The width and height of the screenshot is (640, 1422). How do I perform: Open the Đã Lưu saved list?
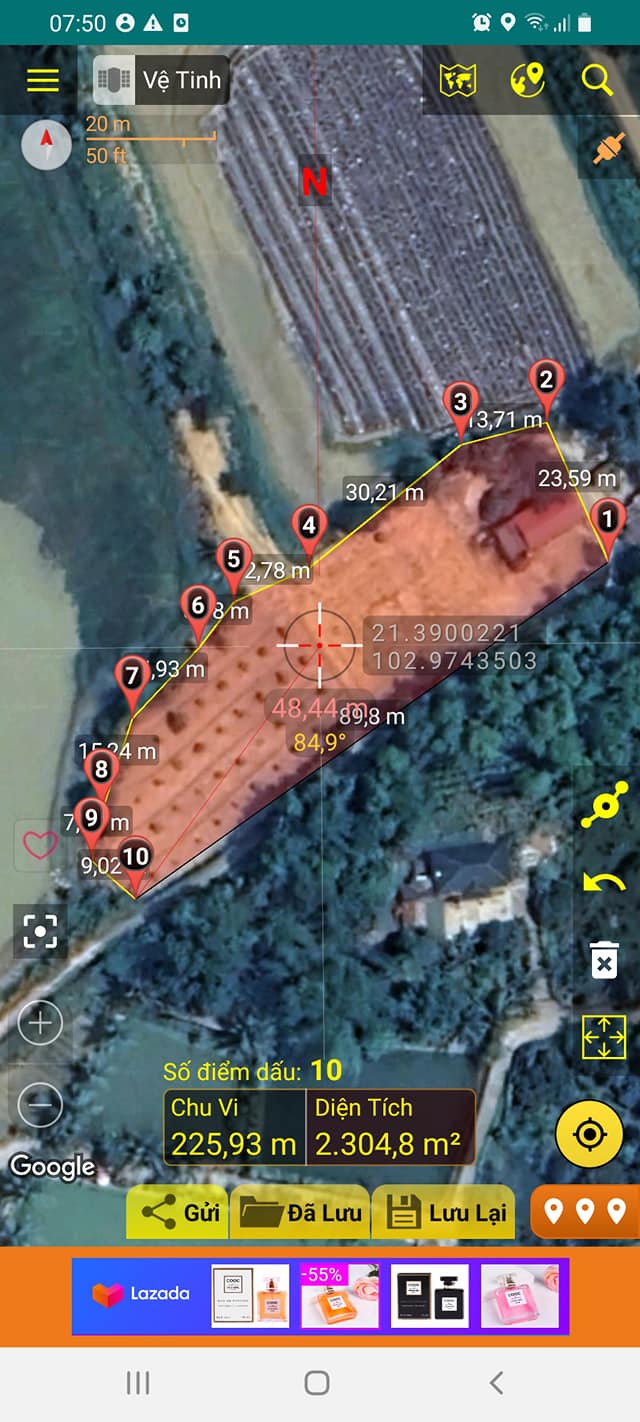299,1212
